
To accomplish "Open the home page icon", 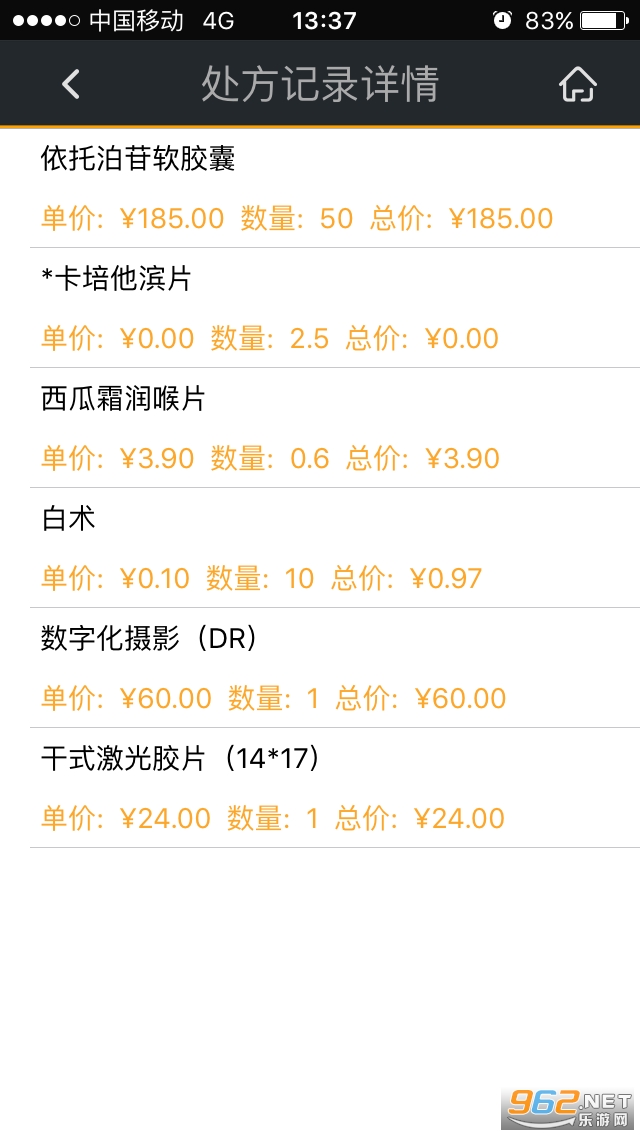I will point(577,84).
